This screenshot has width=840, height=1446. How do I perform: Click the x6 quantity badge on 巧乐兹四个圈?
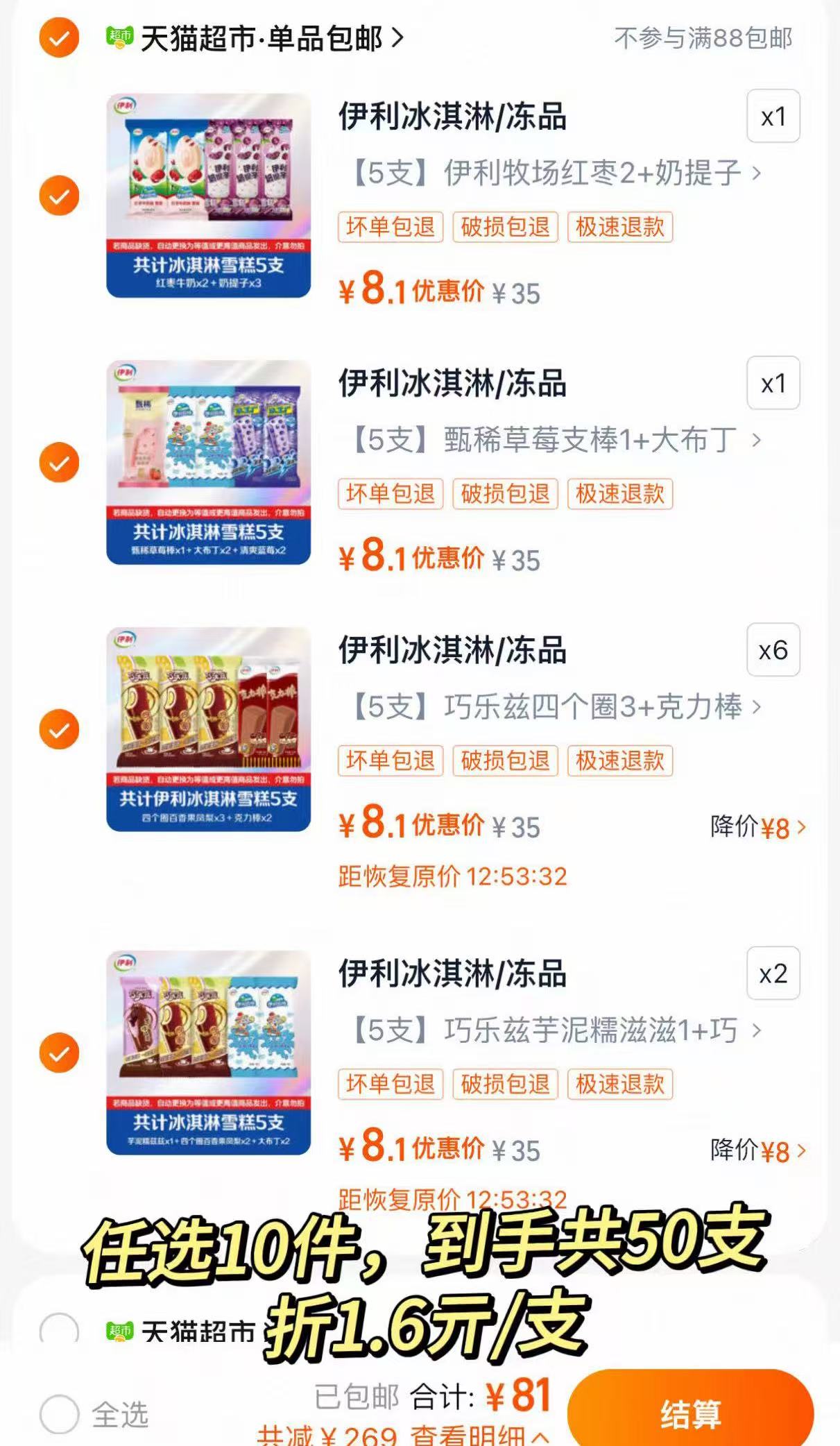click(773, 650)
